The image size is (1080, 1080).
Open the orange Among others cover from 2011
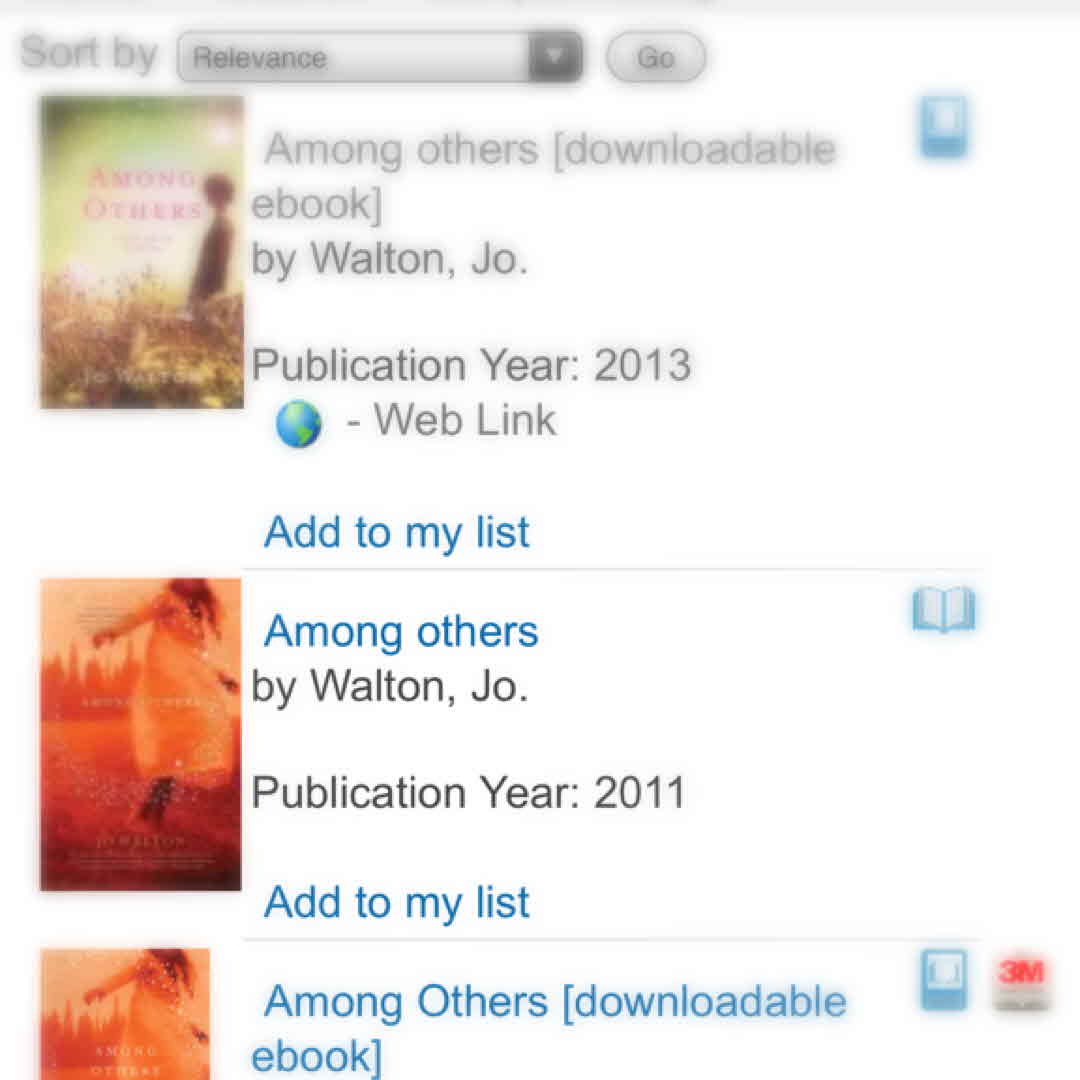point(141,734)
